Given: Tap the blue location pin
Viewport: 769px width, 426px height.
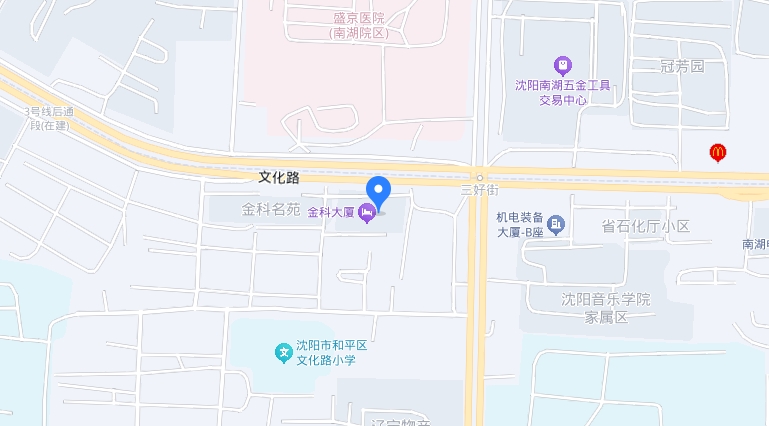Looking at the screenshot, I should [378, 190].
